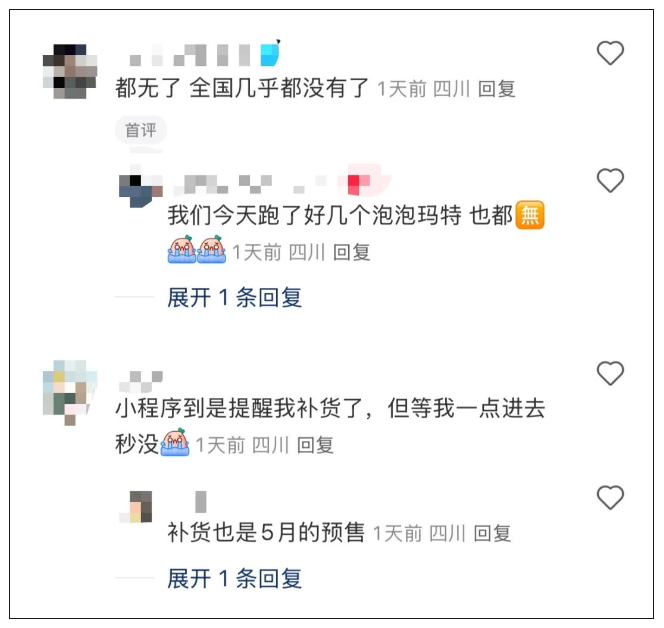Like the comment 都无了 全国几乎都没有了
664x628 pixels.
click(x=610, y=53)
